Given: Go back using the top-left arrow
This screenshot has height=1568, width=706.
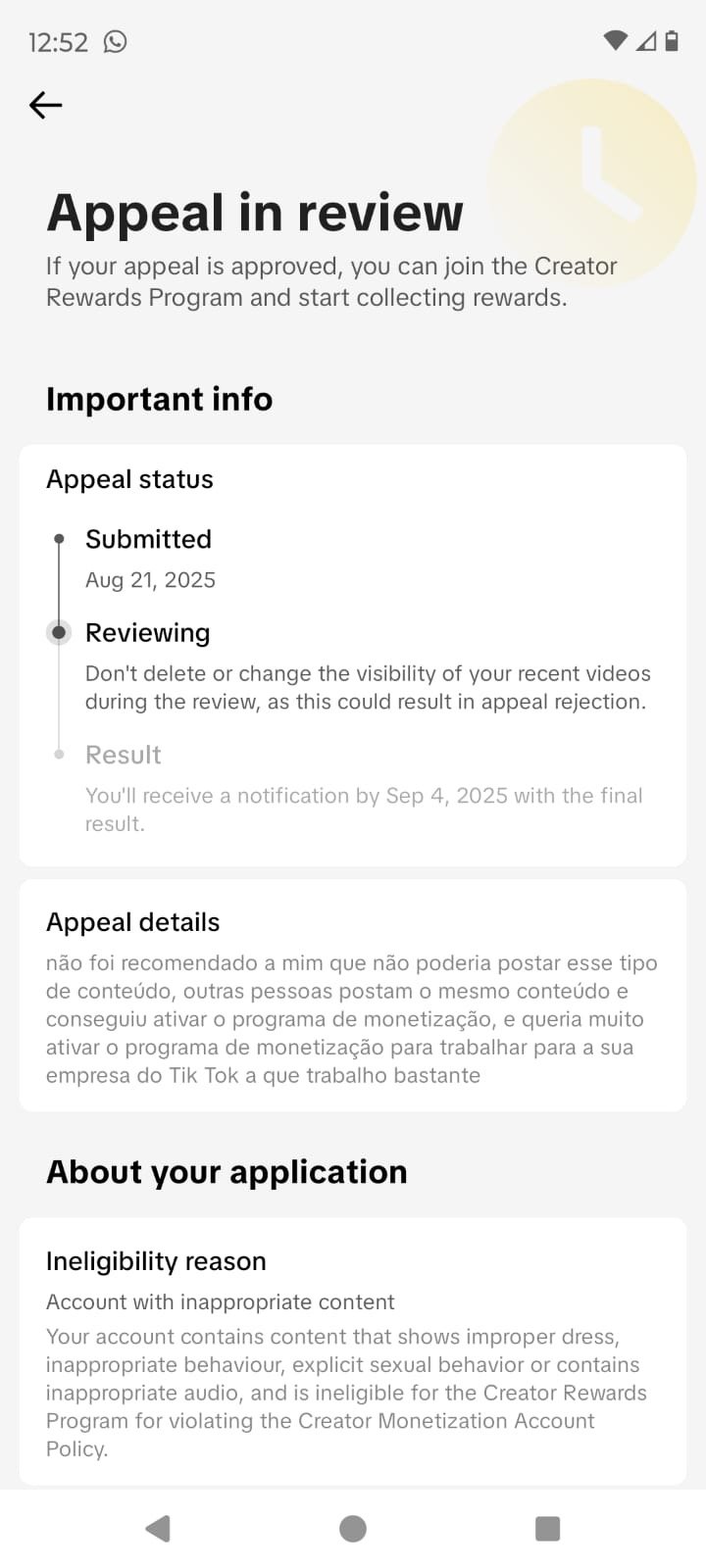Looking at the screenshot, I should 45,105.
